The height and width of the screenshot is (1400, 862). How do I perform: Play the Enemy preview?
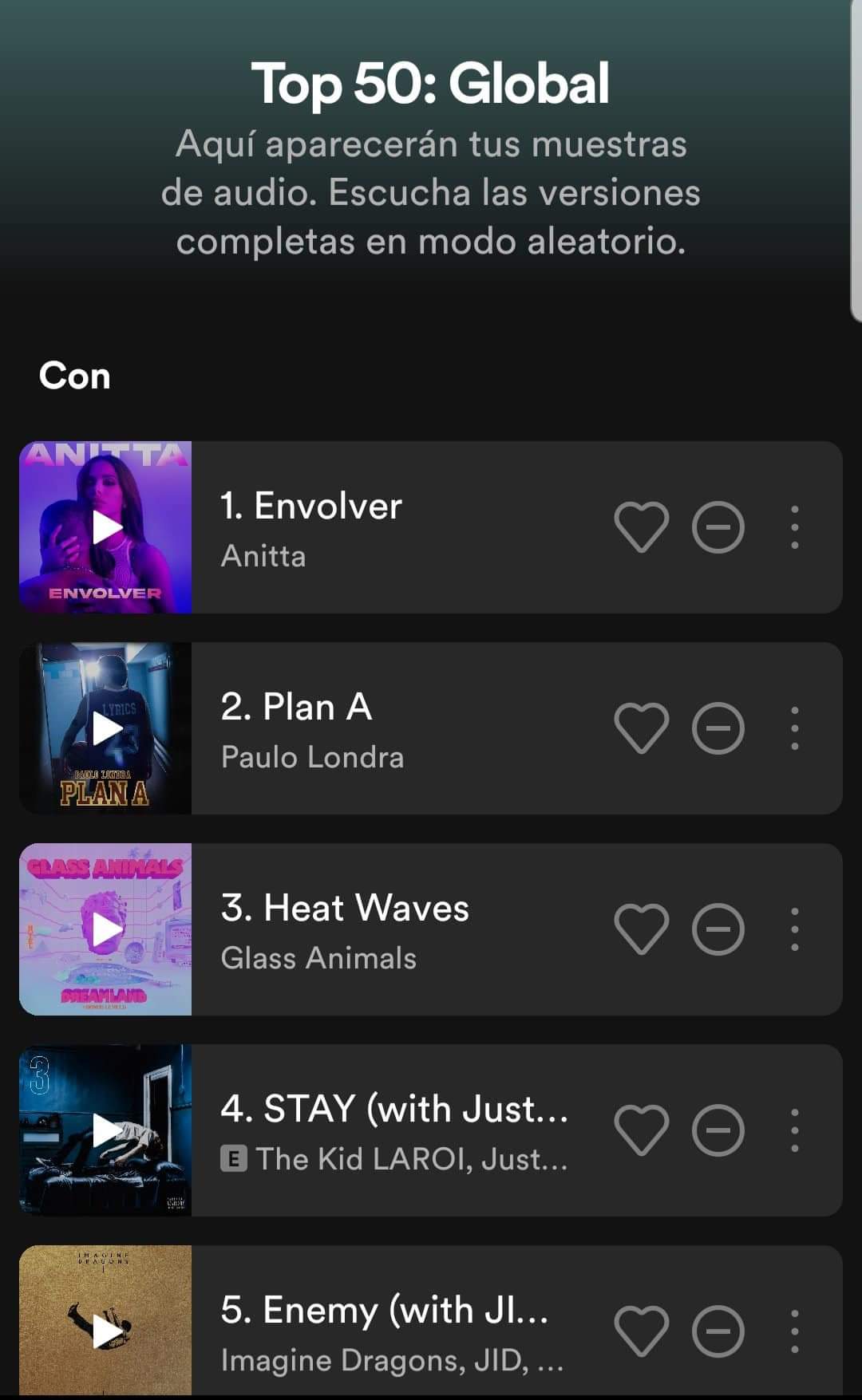[105, 1330]
